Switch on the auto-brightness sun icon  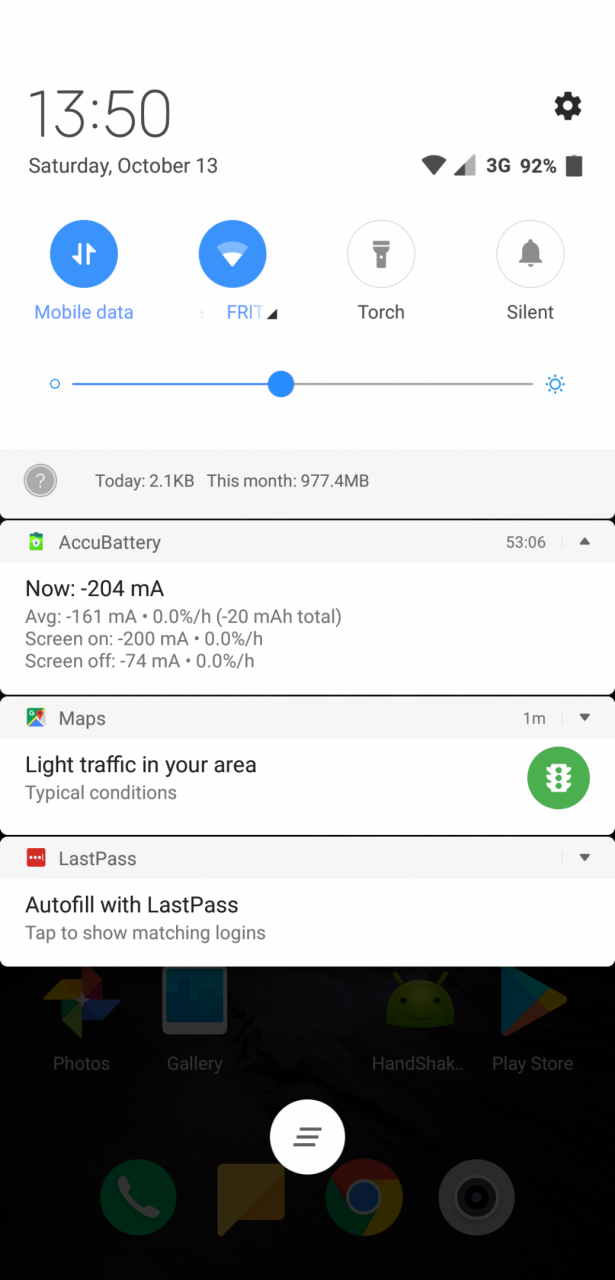tap(556, 384)
